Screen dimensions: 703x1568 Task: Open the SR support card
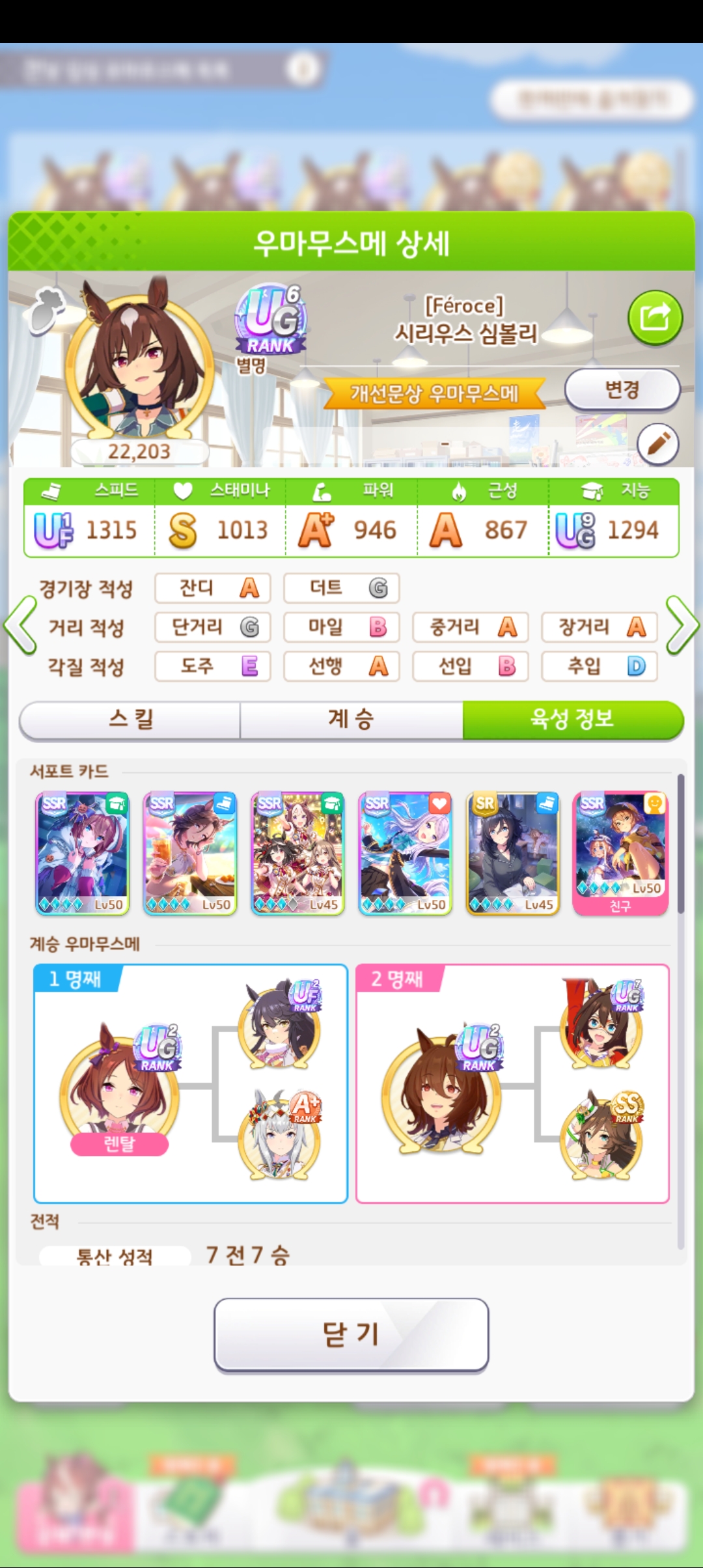pyautogui.click(x=513, y=853)
